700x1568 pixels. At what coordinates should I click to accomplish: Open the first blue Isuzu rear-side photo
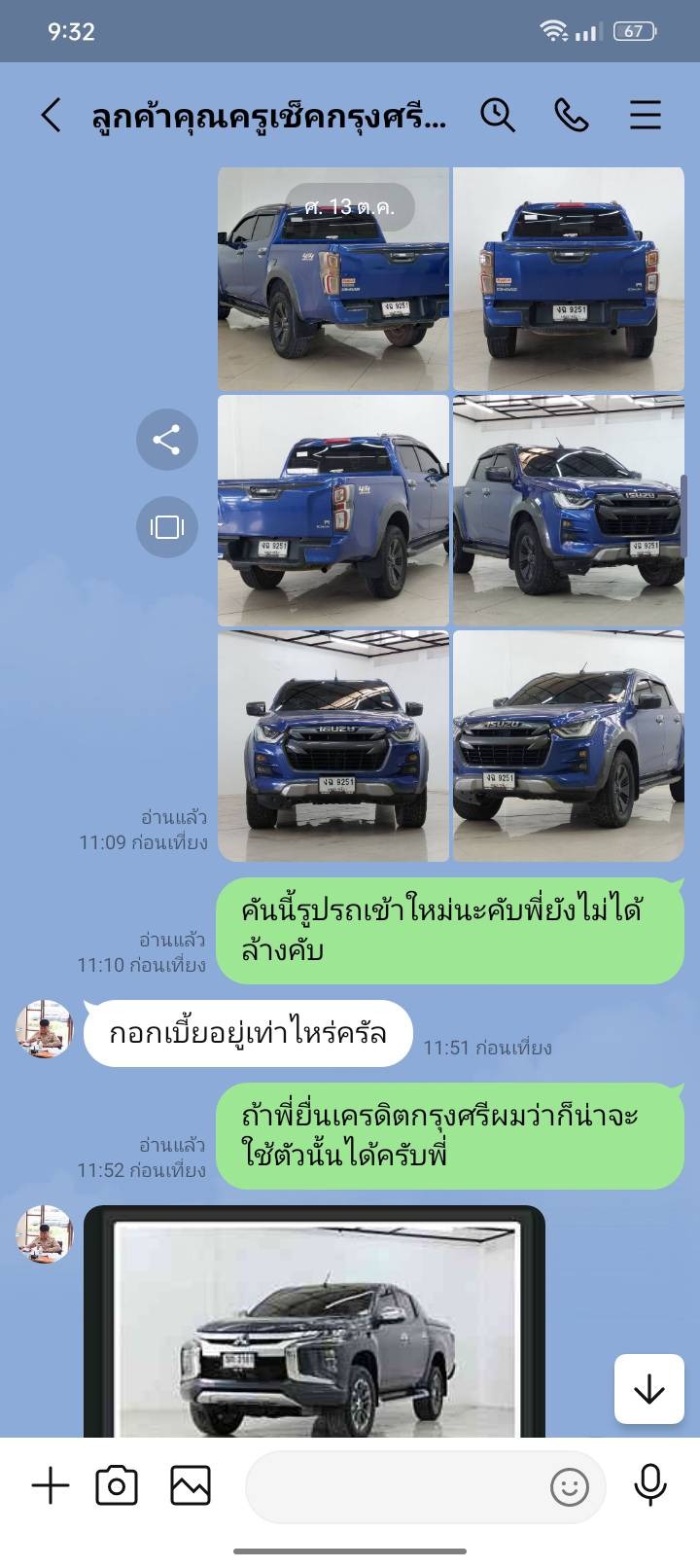tap(333, 279)
